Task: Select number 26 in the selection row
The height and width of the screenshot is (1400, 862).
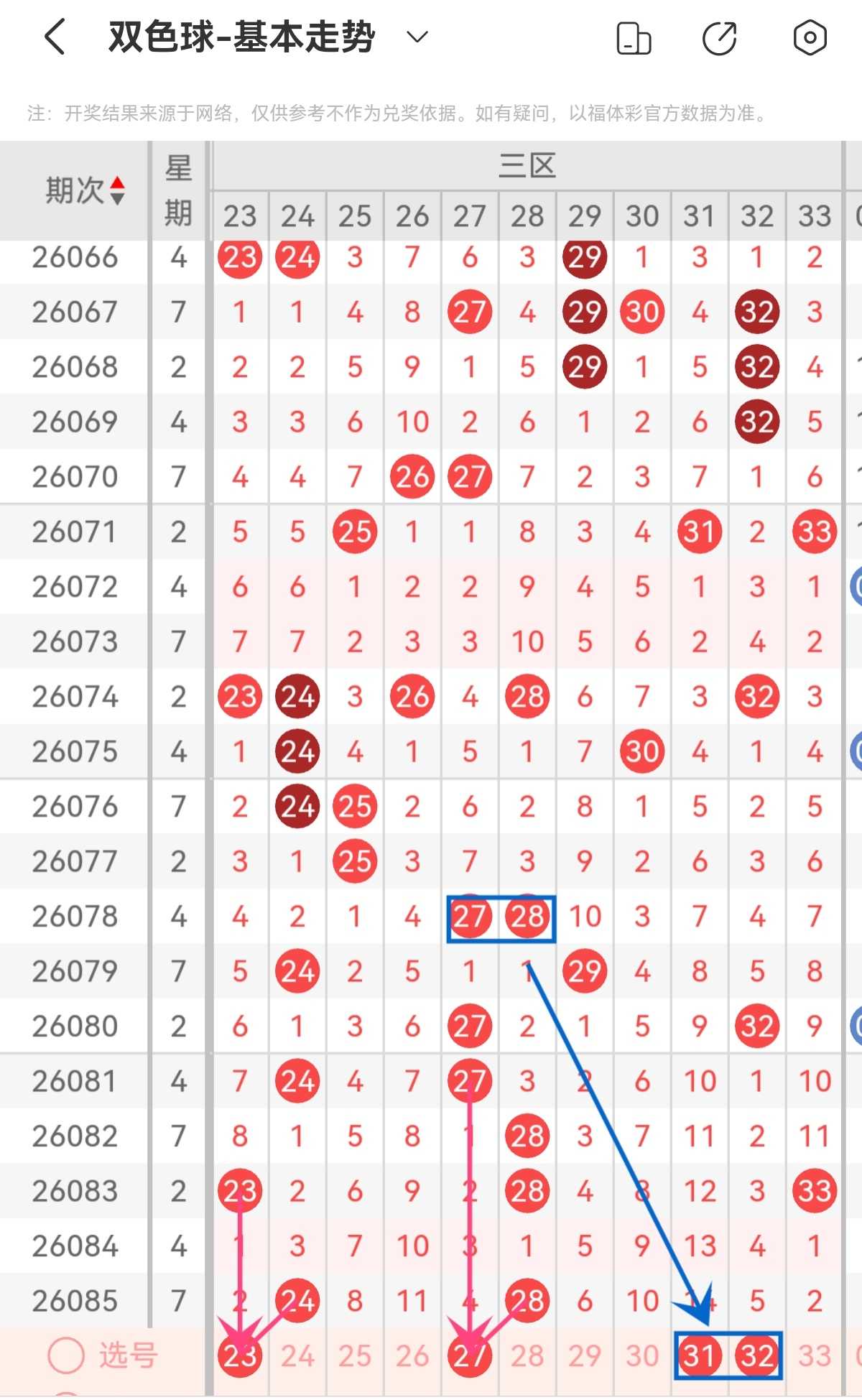Action: point(412,1355)
